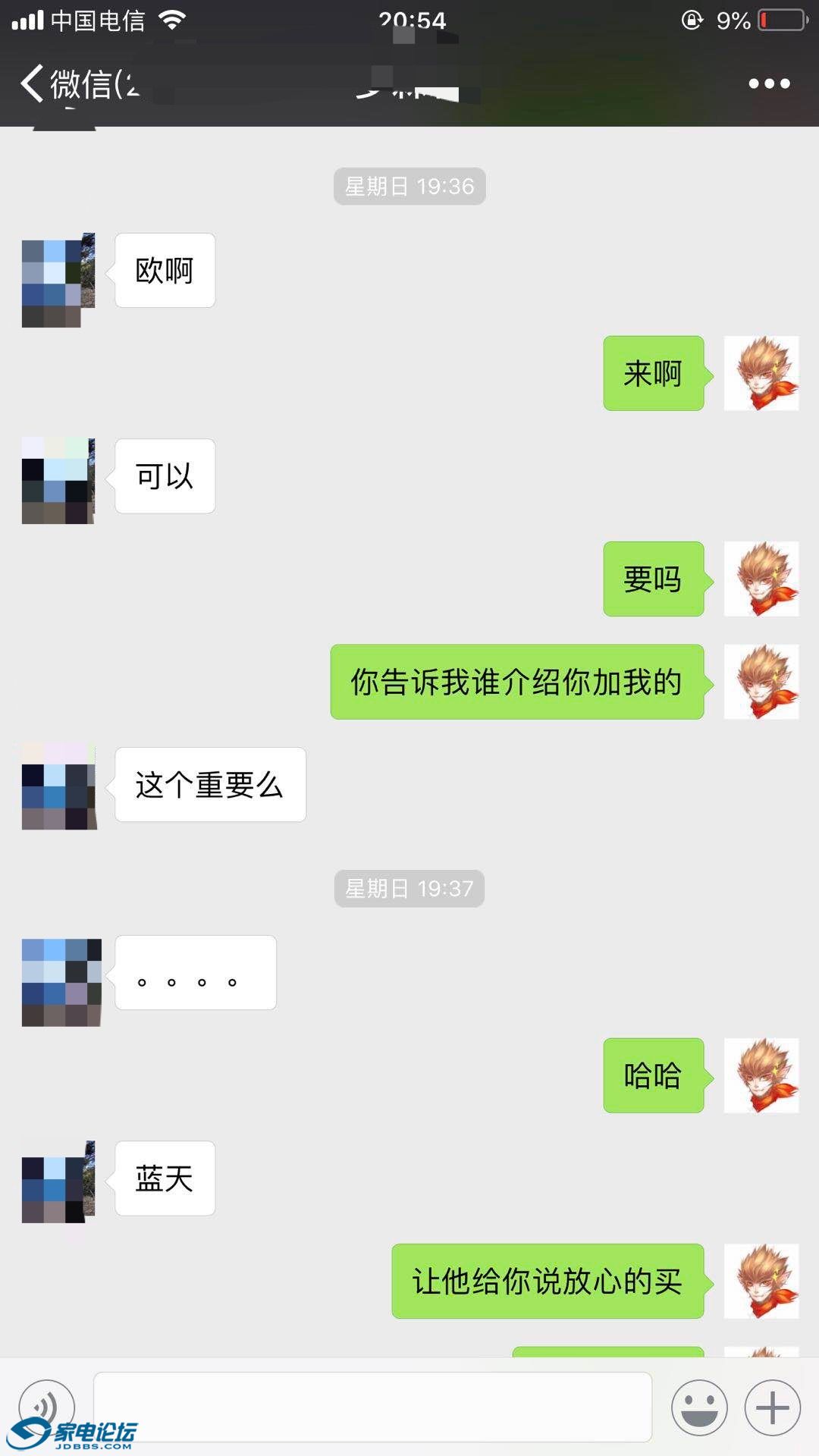
Task: Tap the 你告诉我谁介绍你加我的 bubble
Action: click(x=517, y=682)
